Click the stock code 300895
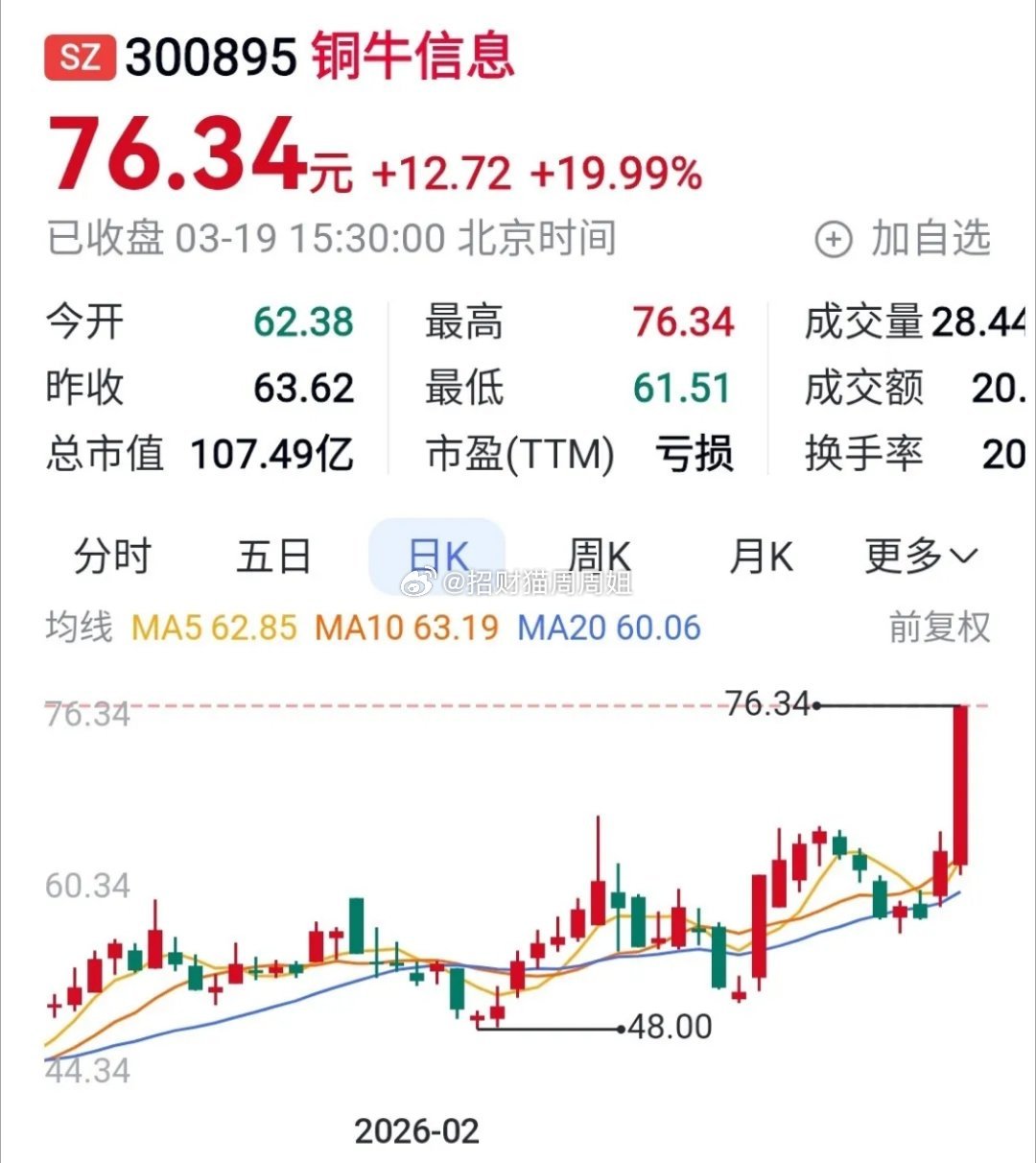Screen dimensions: 1036x1163 (x=213, y=58)
